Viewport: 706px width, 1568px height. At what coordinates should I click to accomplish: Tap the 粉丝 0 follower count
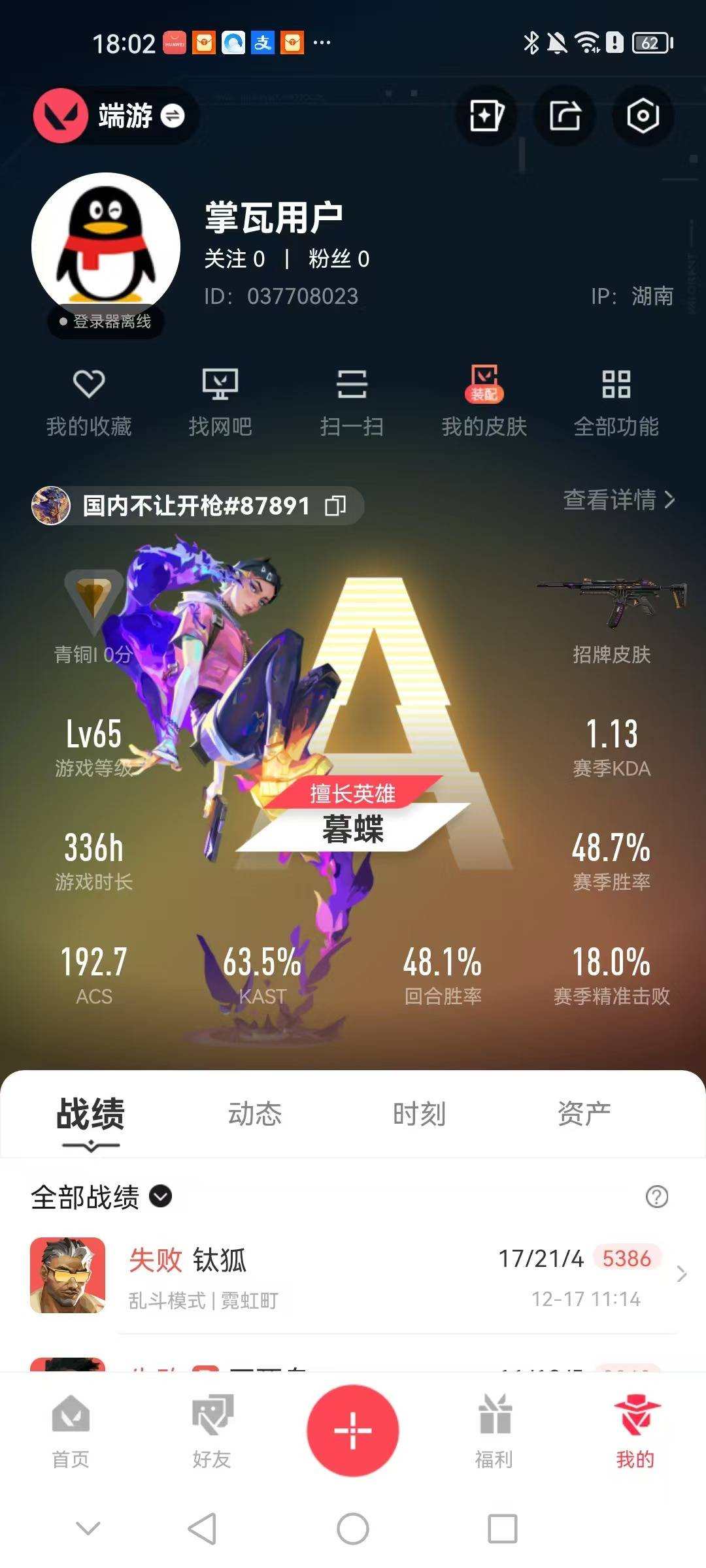pyautogui.click(x=339, y=259)
